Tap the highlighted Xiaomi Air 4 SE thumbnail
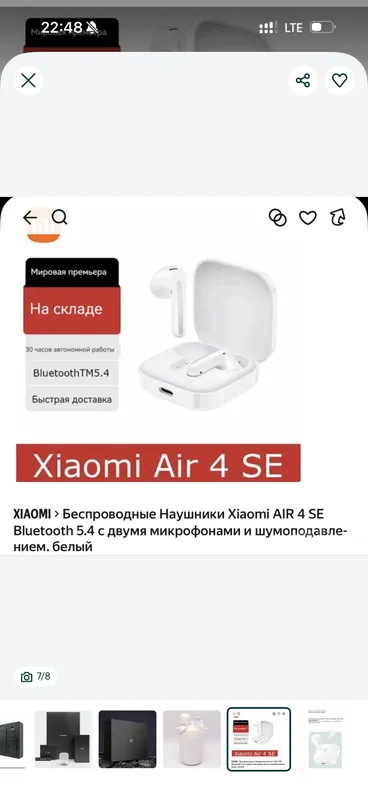 coord(259,739)
